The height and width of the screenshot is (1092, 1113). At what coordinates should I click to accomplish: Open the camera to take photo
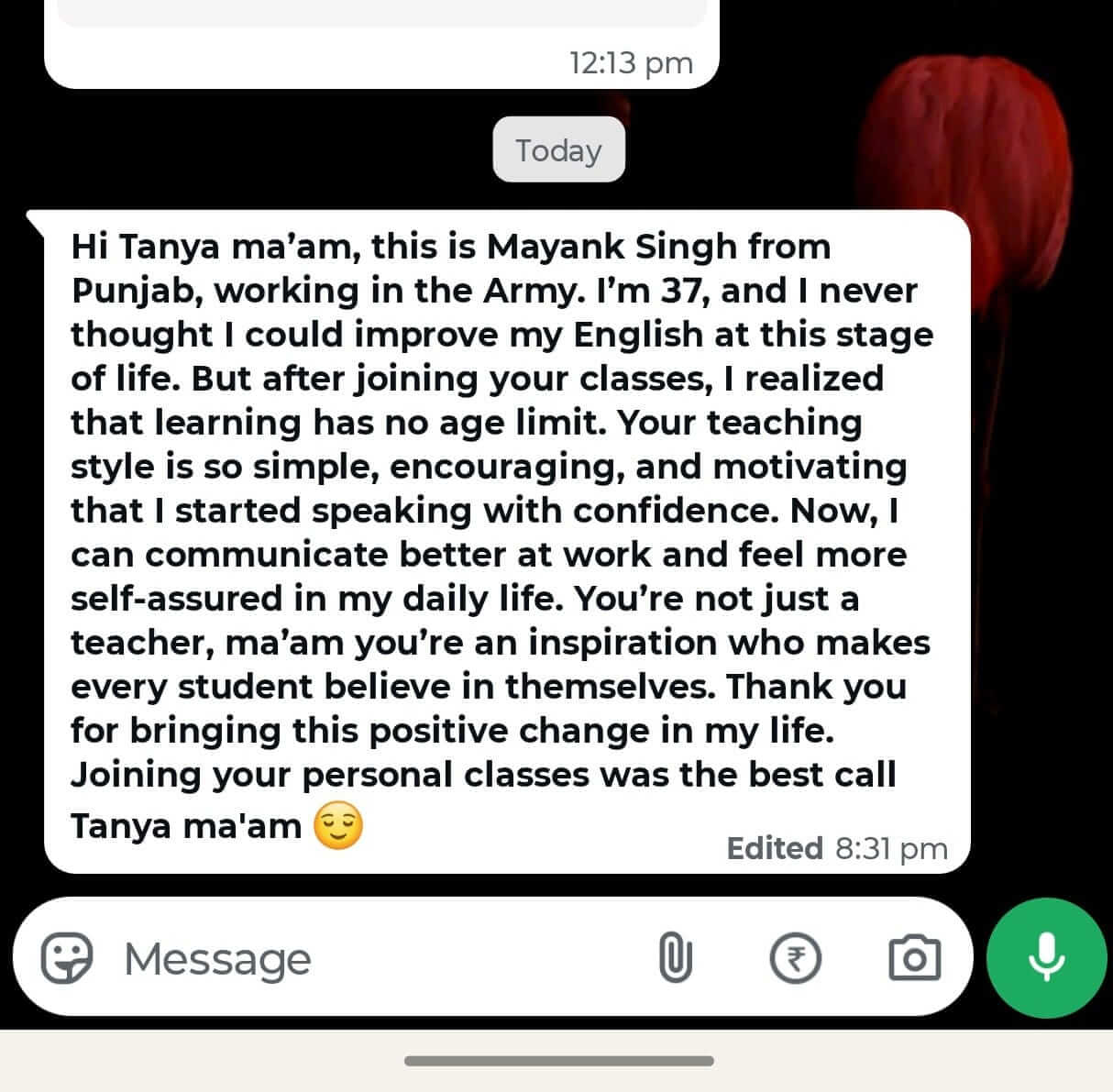pyautogui.click(x=914, y=959)
